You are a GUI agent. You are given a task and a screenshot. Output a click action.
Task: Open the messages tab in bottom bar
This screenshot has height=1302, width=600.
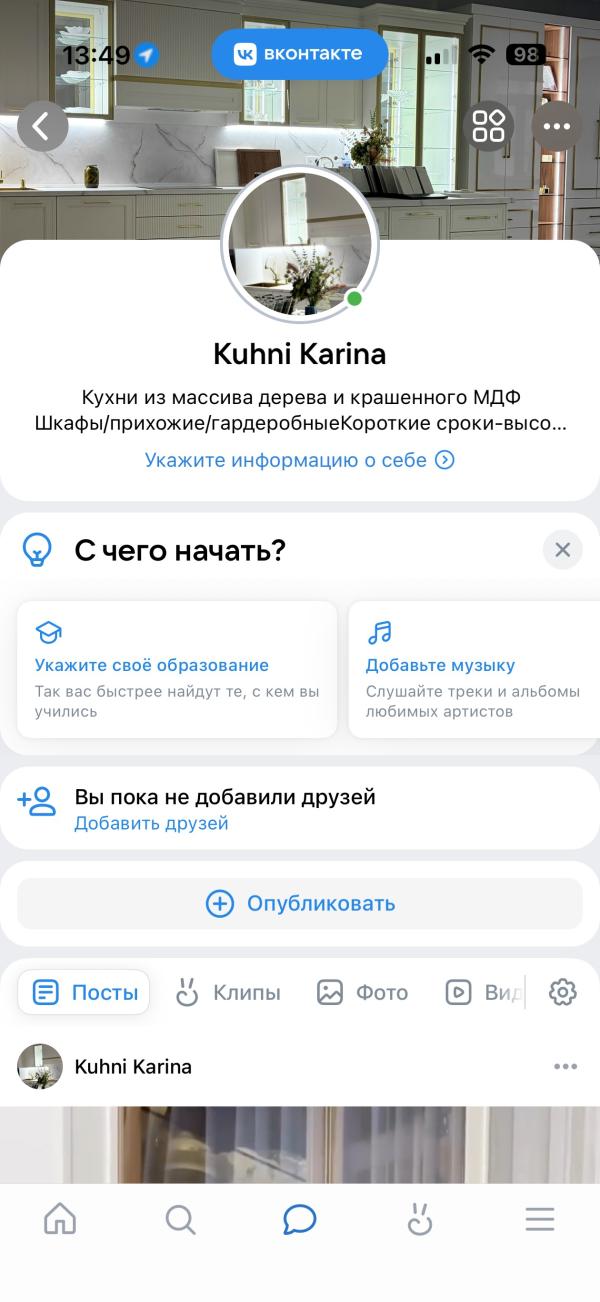click(x=300, y=1219)
